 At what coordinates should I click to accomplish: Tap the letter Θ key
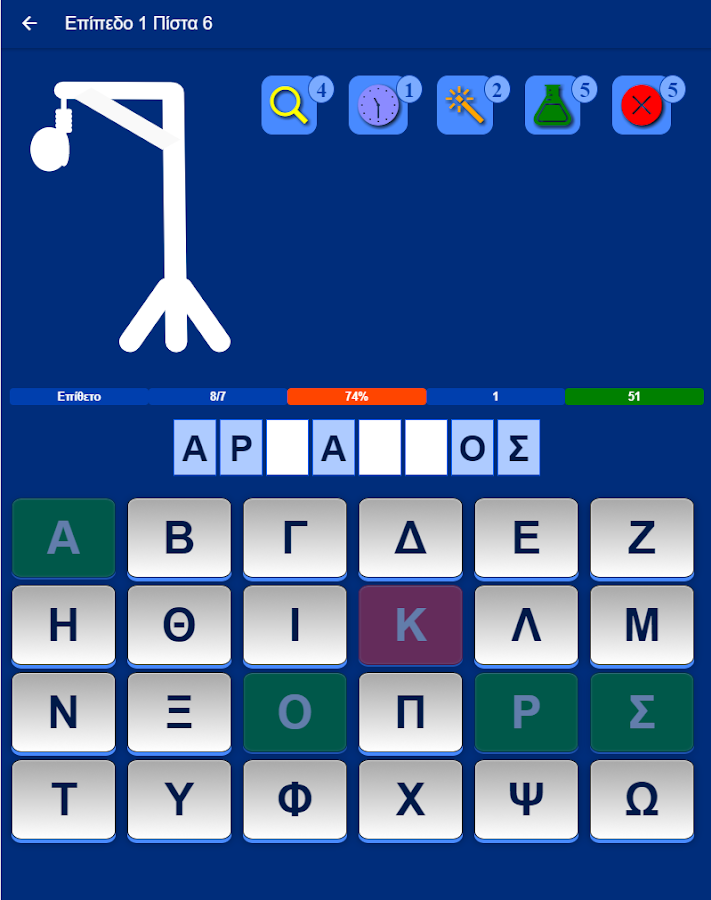179,625
